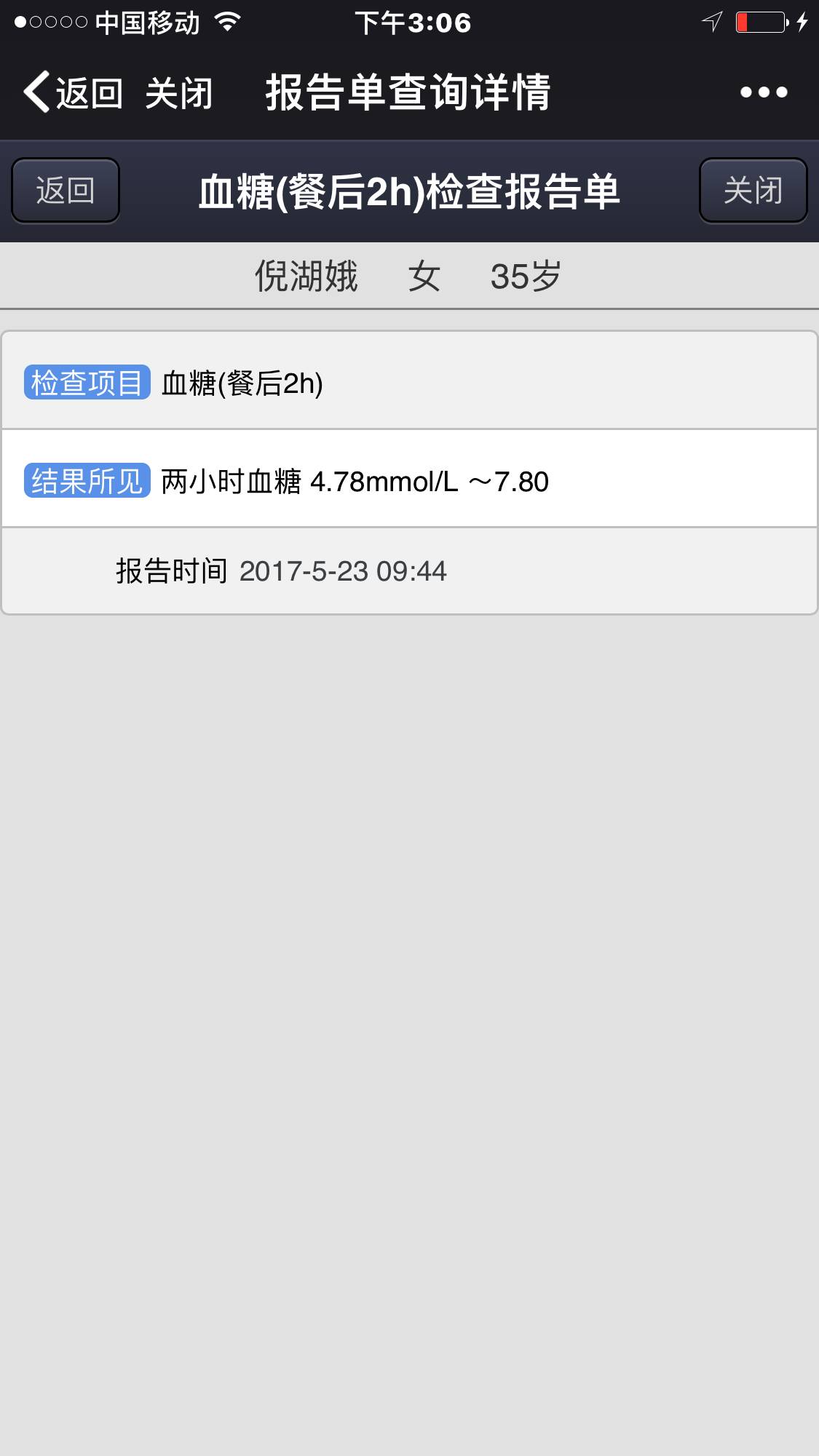819x1456 pixels.
Task: Tap the 返回 button beside report title
Action: tap(66, 191)
